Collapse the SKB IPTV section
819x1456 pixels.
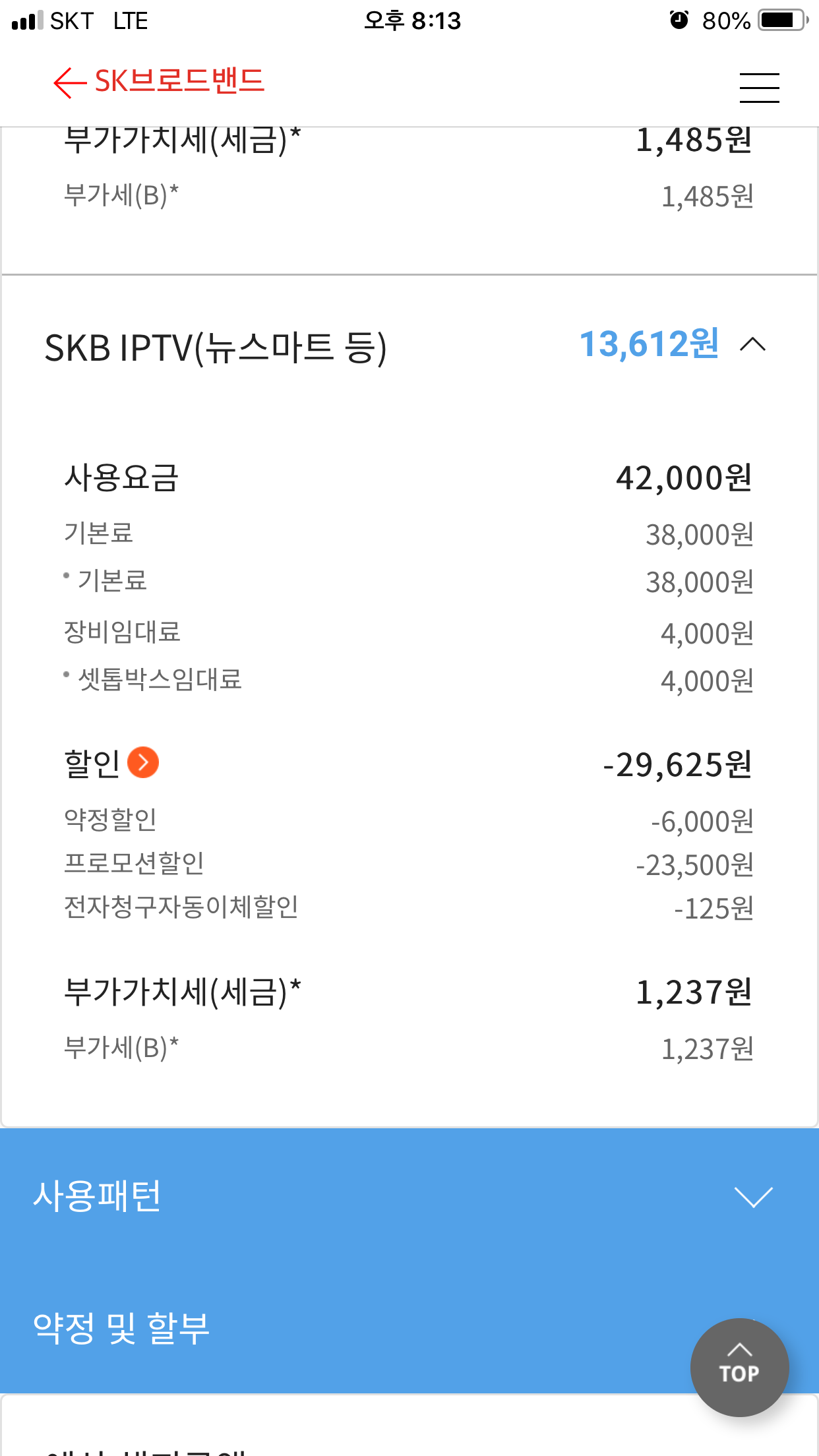click(752, 344)
